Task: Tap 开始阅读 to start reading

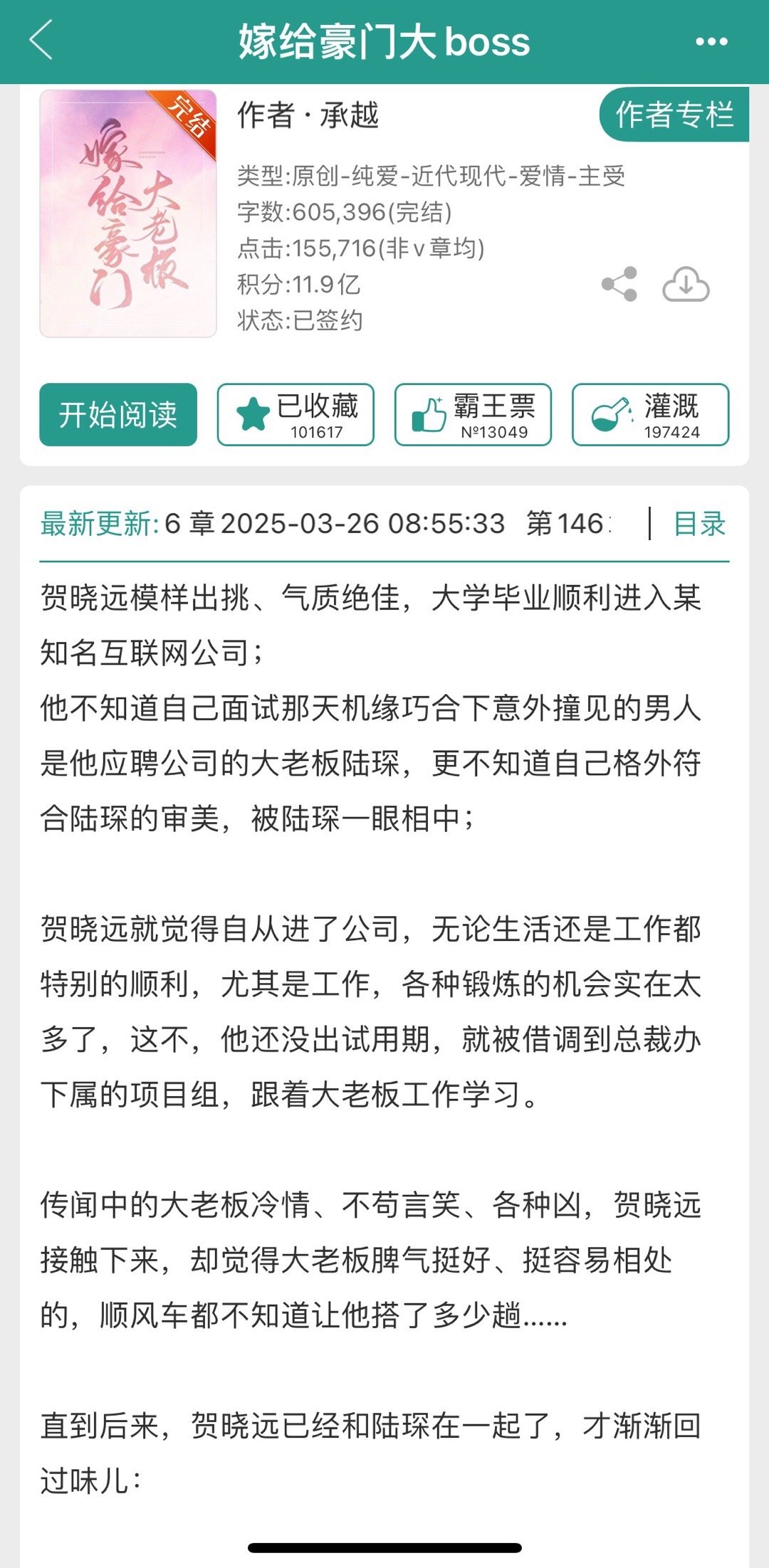Action: [x=118, y=415]
